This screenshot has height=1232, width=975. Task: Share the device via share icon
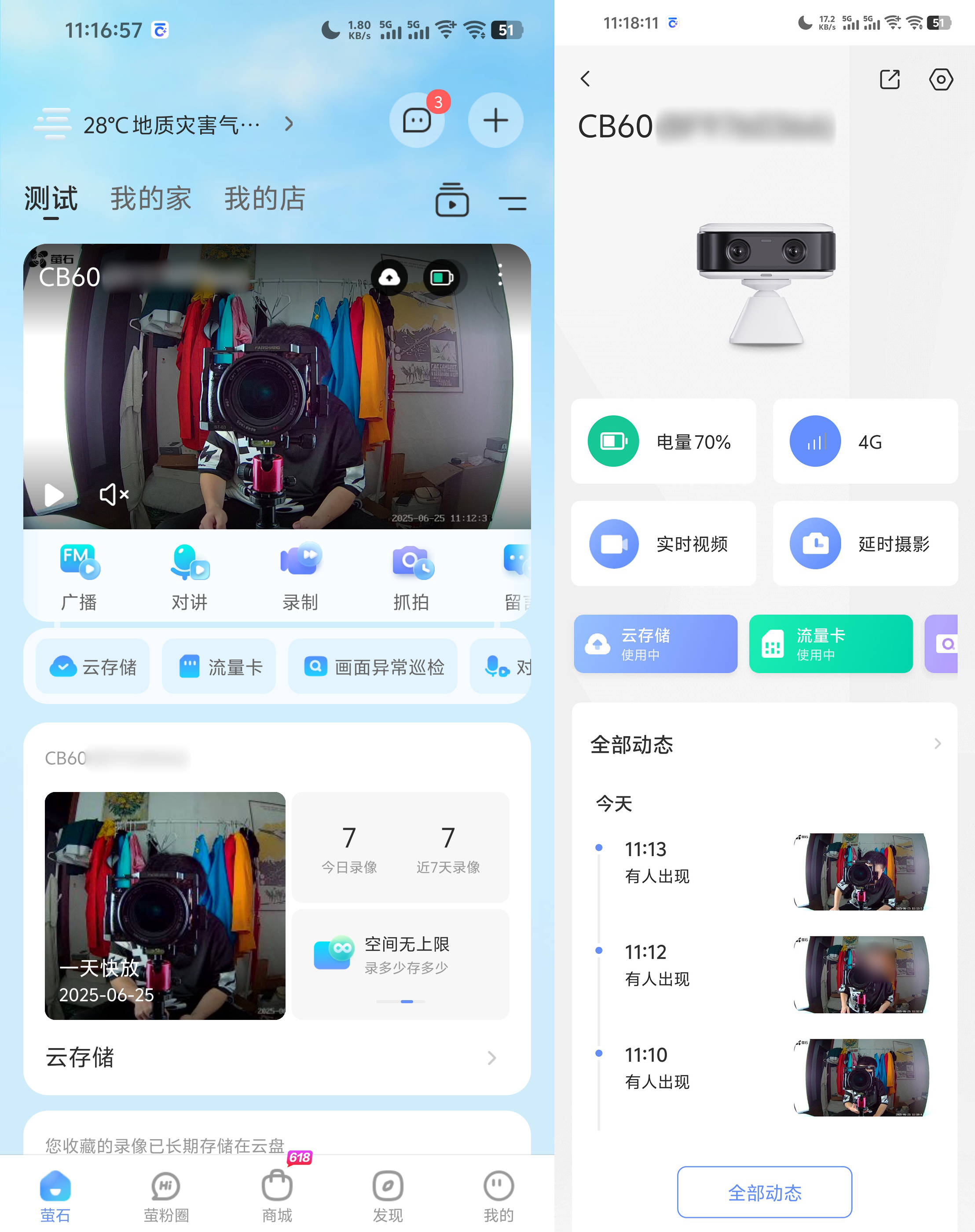pyautogui.click(x=889, y=79)
